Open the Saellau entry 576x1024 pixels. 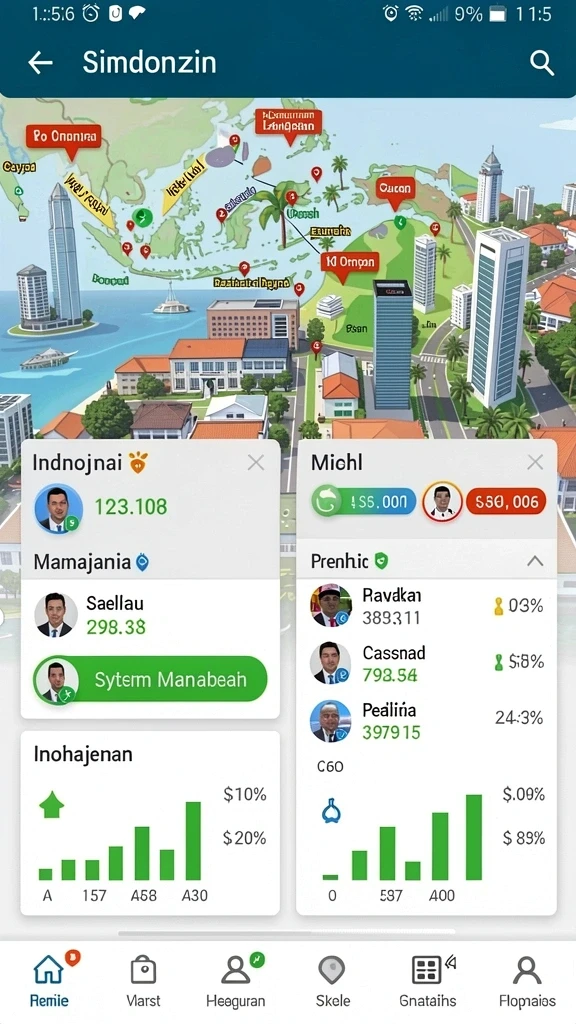(x=150, y=615)
